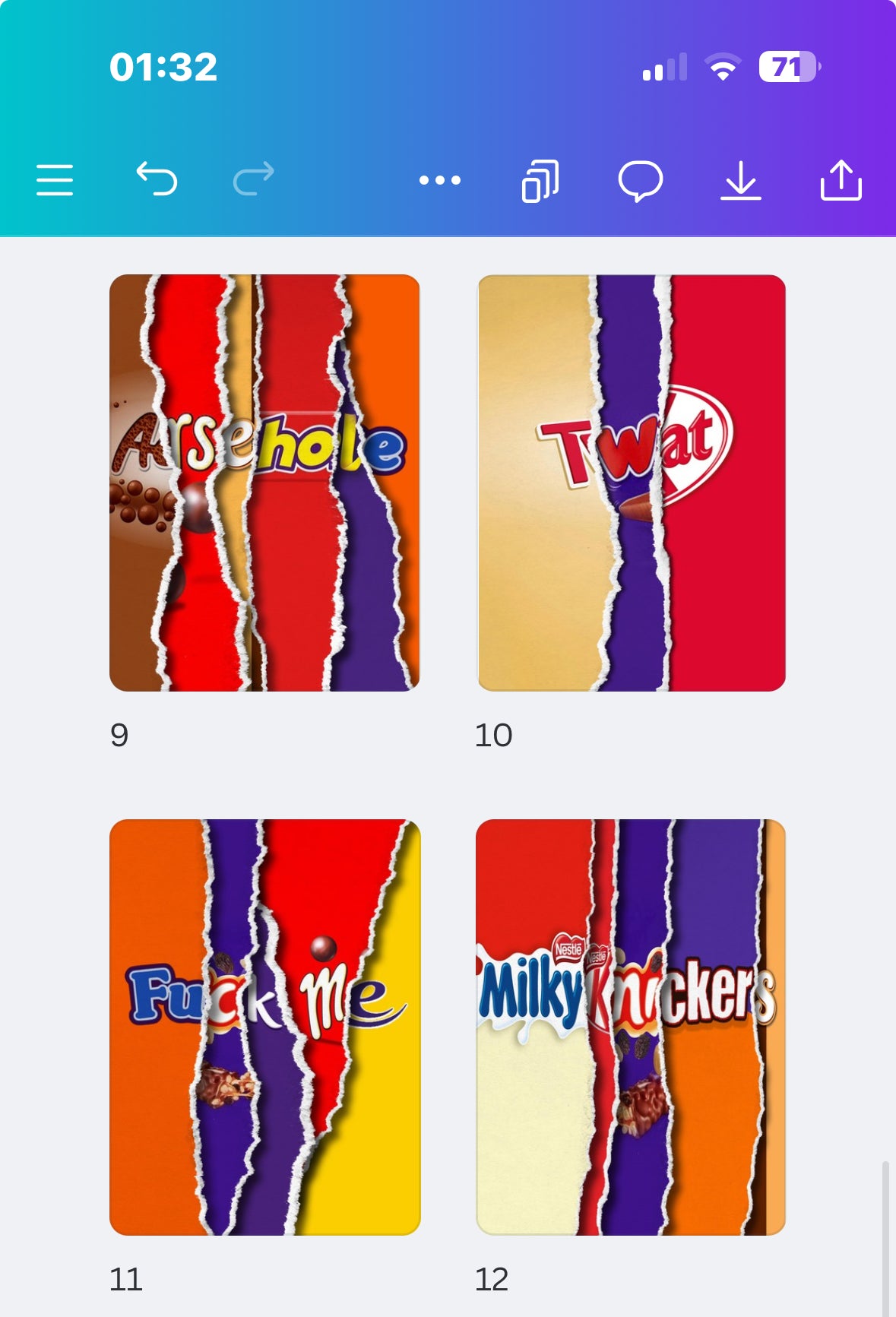Viewport: 896px width, 1317px height.
Task: Tap the battery indicator showing 71
Action: click(x=788, y=68)
